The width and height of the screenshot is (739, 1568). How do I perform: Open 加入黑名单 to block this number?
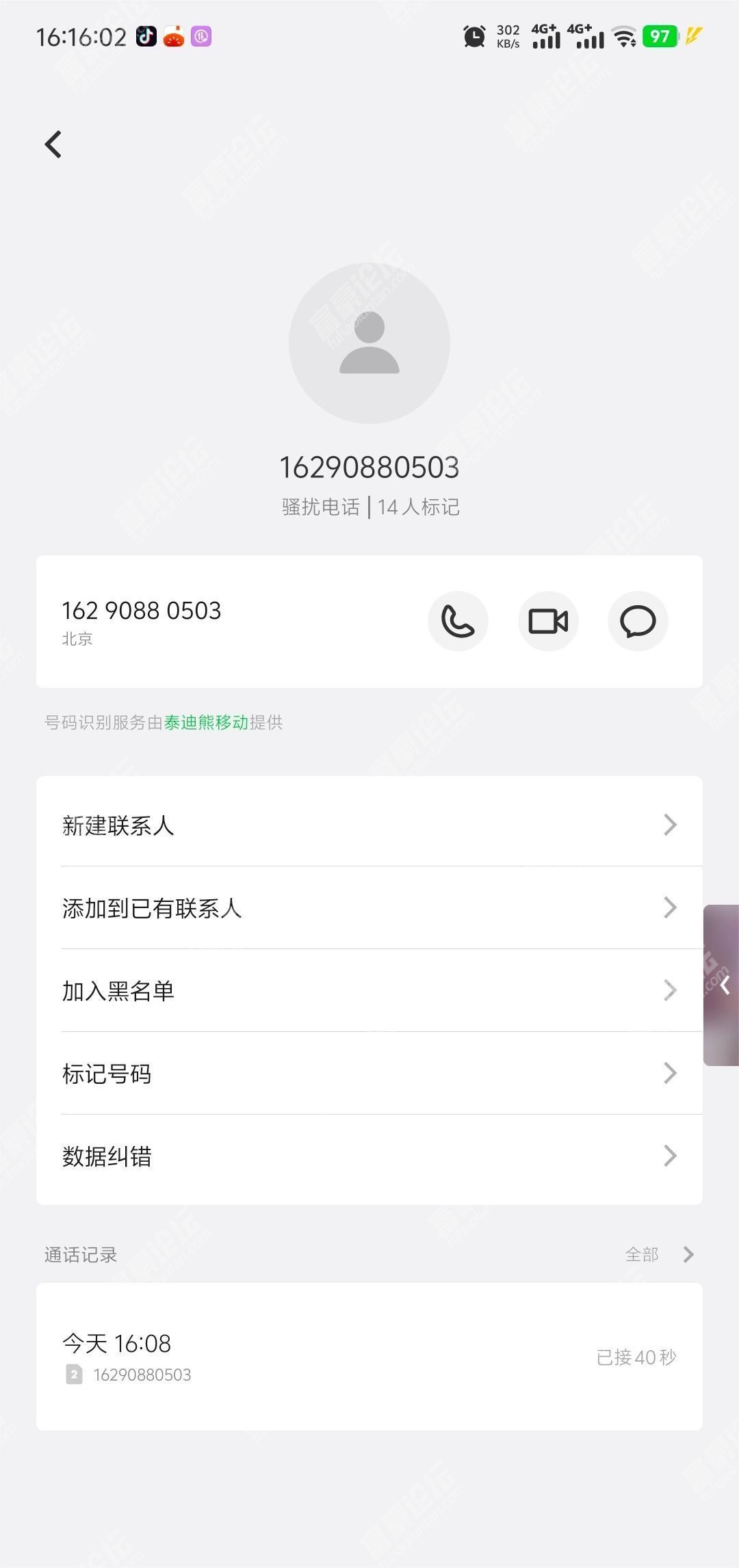(369, 990)
